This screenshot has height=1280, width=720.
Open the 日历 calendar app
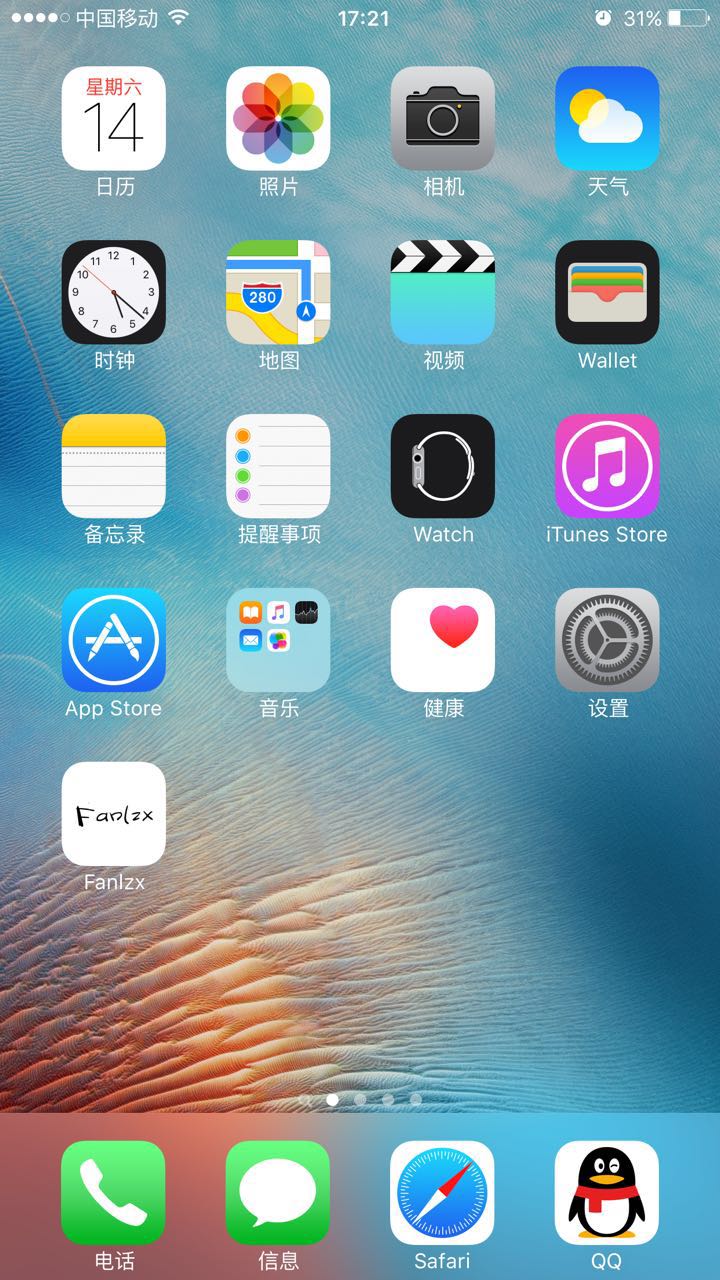113,118
